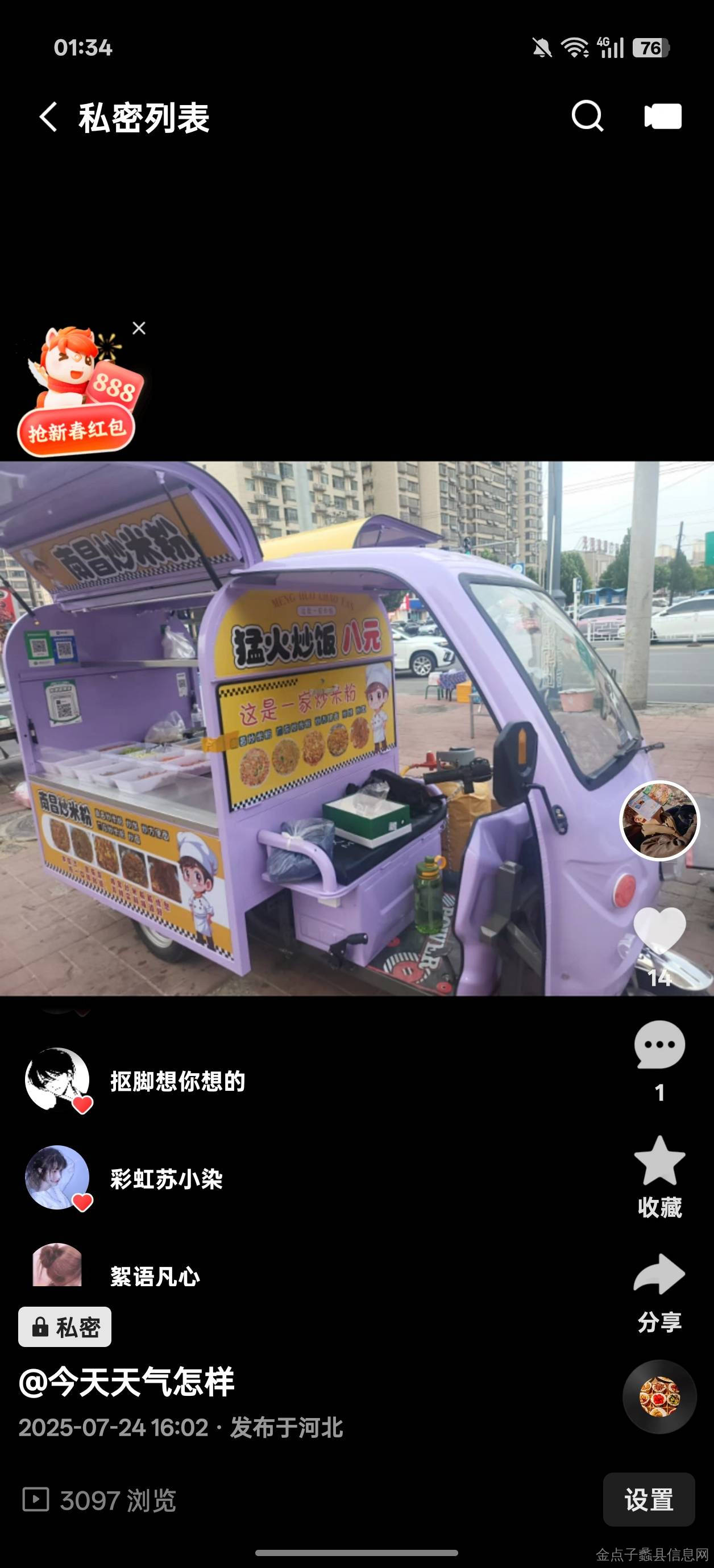Open the @今天天气怎样 mention

(x=127, y=1382)
